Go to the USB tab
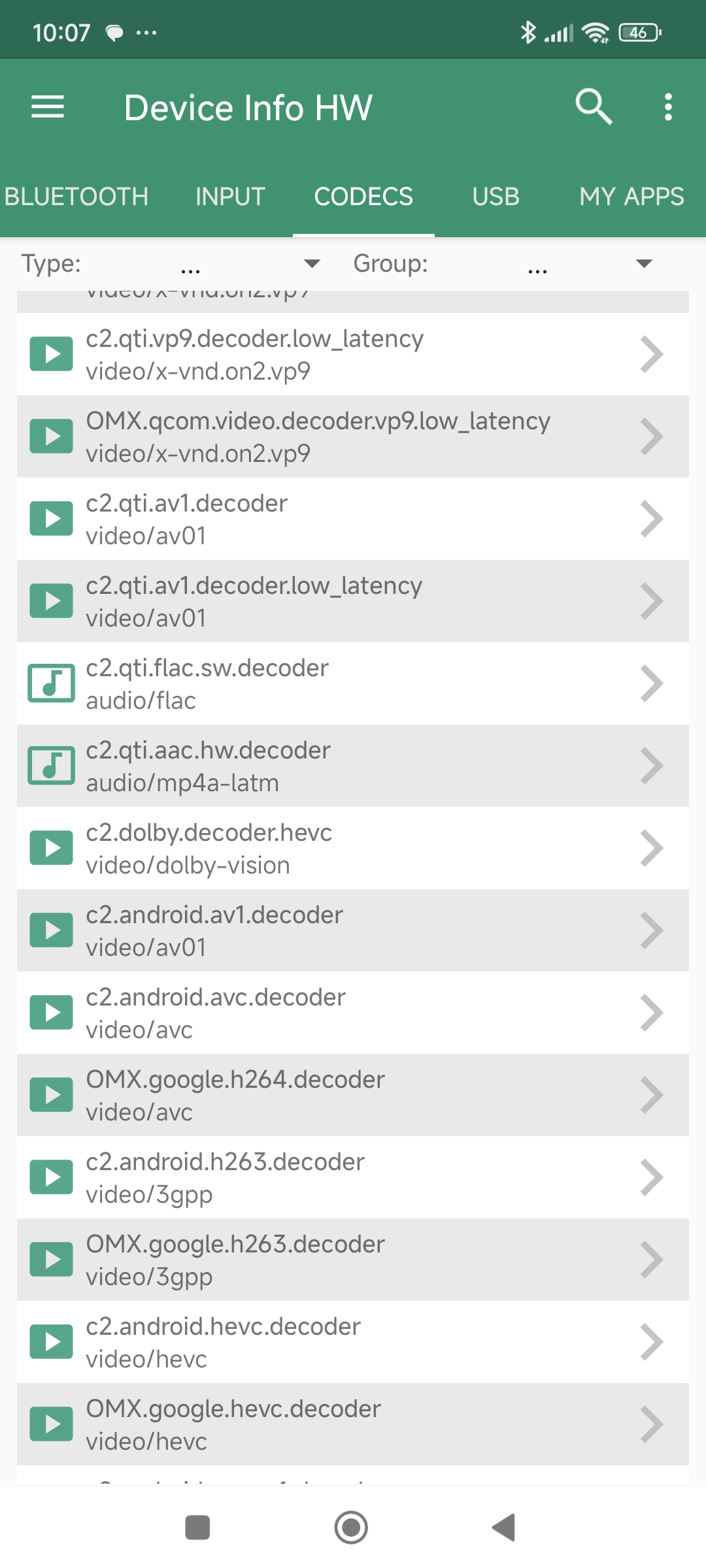706x1568 pixels. coord(496,197)
